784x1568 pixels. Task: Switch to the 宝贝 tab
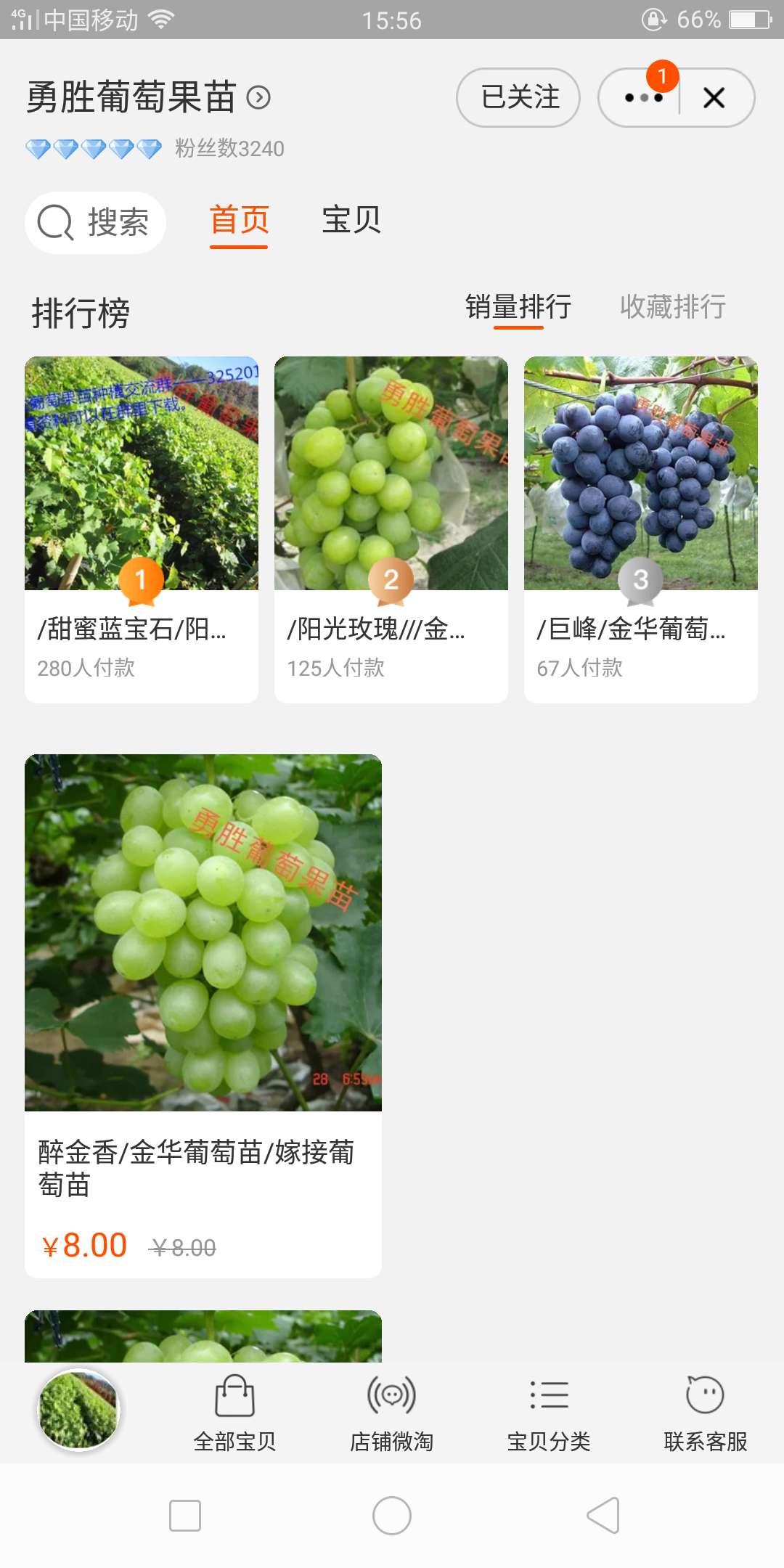coord(351,220)
